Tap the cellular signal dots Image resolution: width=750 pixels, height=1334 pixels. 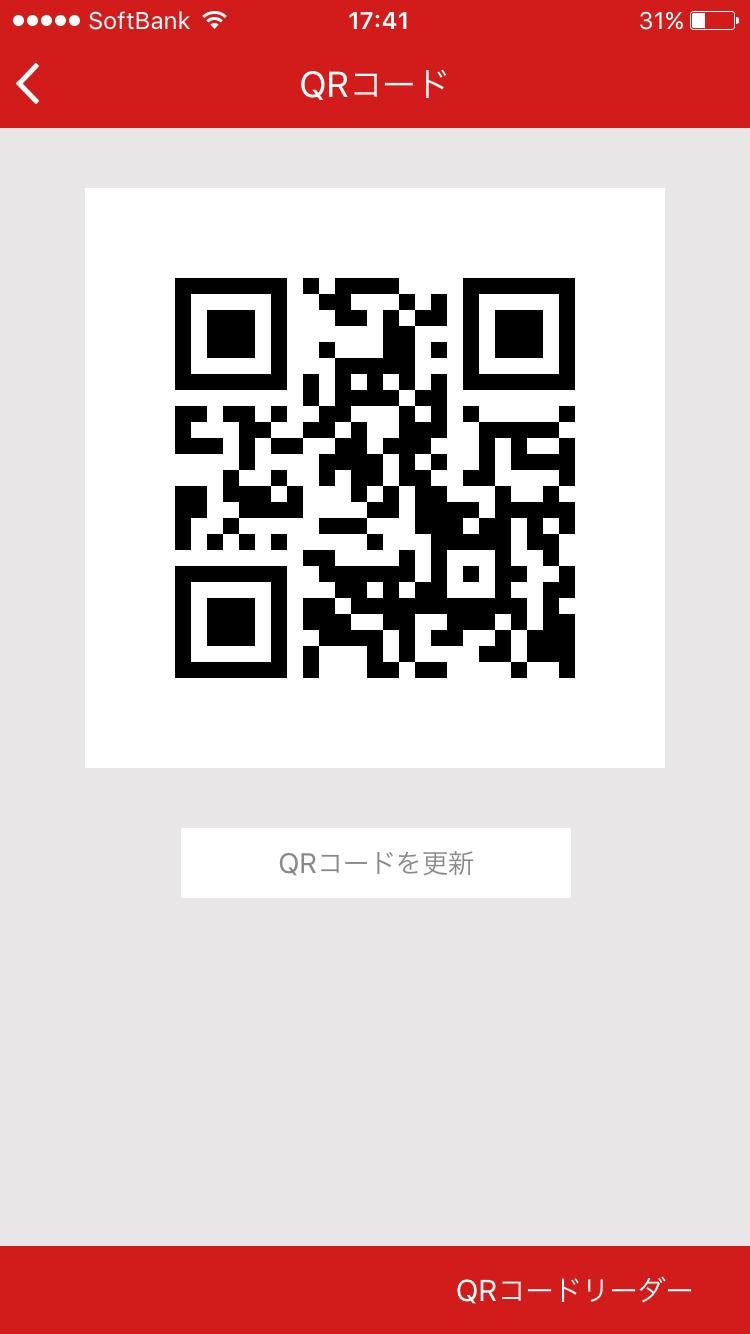(x=45, y=19)
